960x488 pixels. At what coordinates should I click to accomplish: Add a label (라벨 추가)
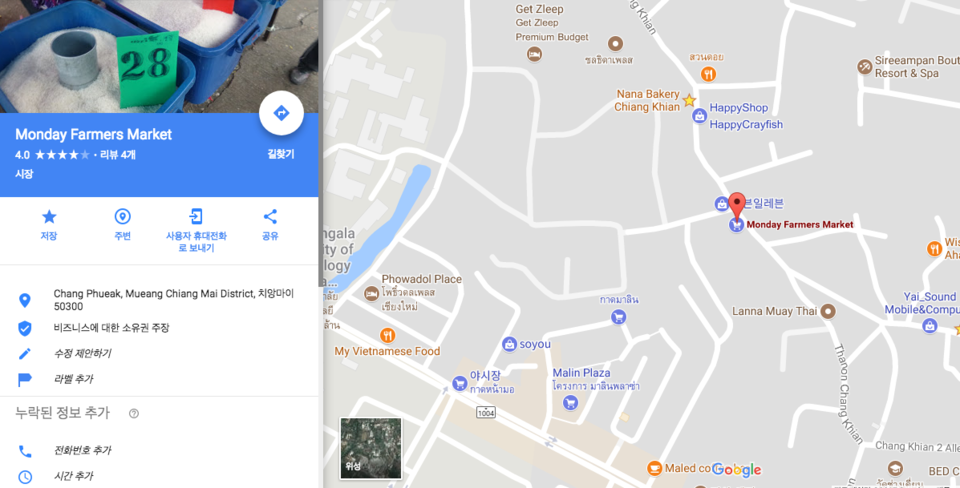[x=75, y=379]
